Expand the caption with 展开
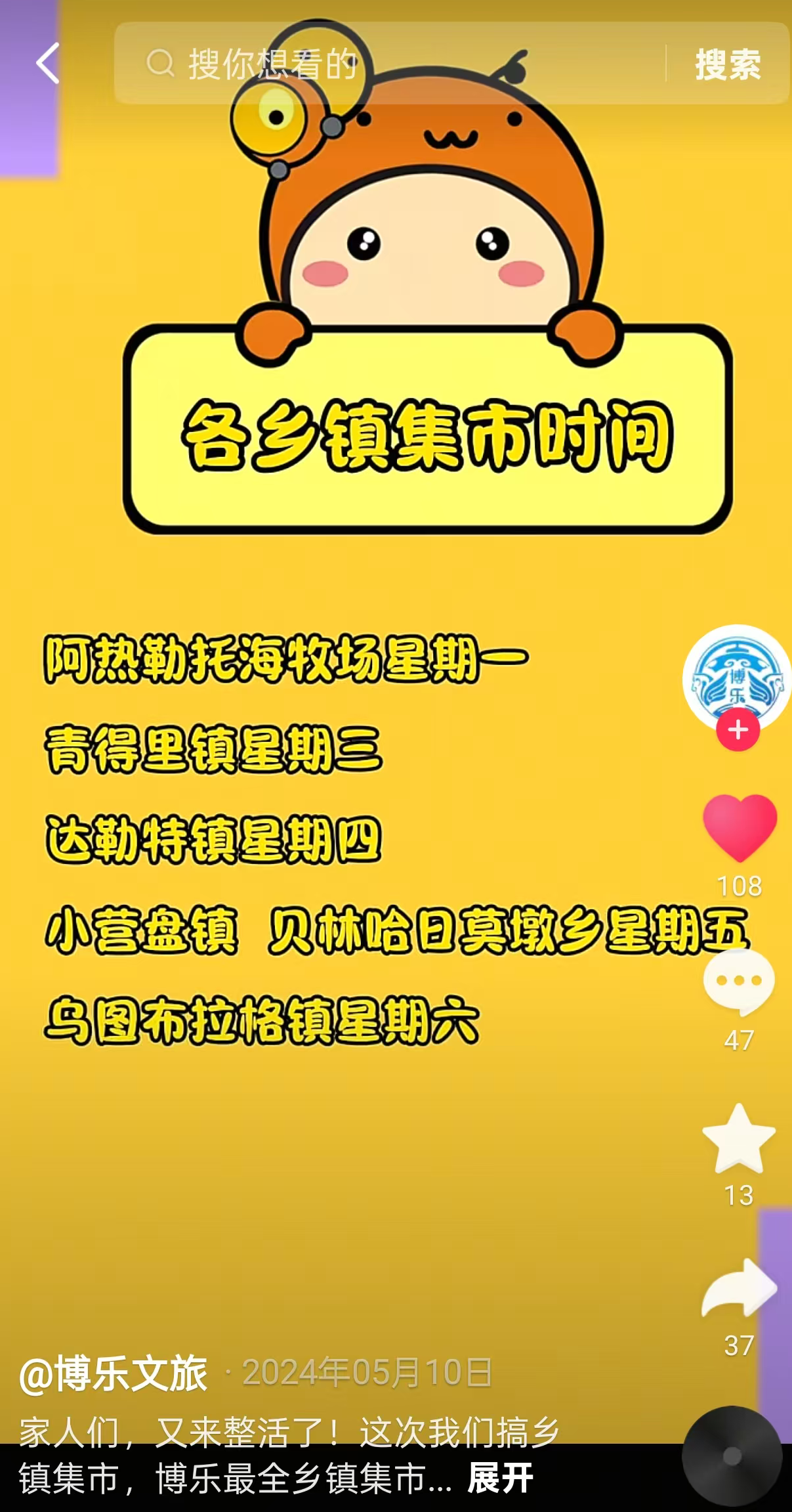 pos(500,1478)
